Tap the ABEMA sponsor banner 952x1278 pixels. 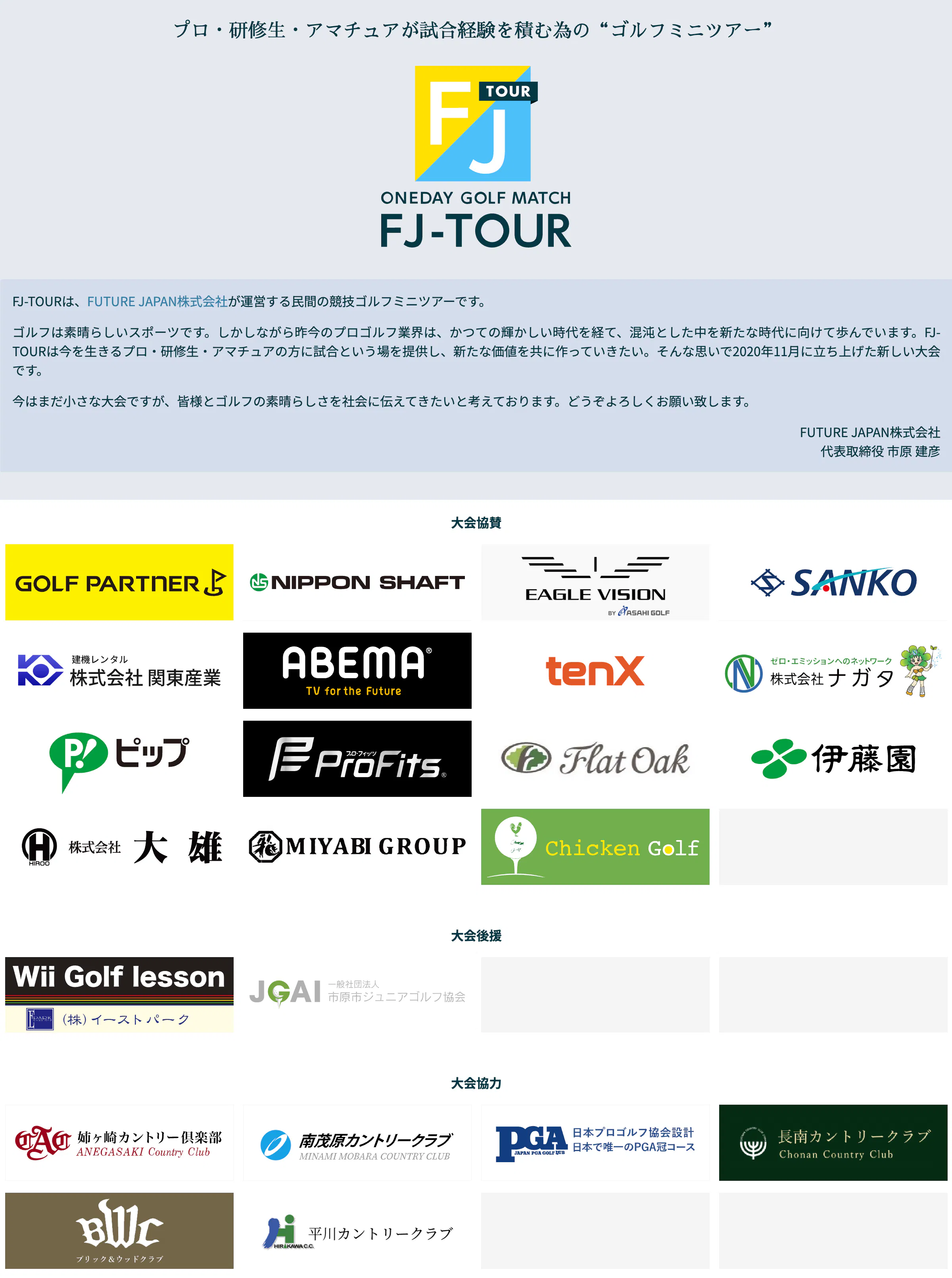coord(357,671)
